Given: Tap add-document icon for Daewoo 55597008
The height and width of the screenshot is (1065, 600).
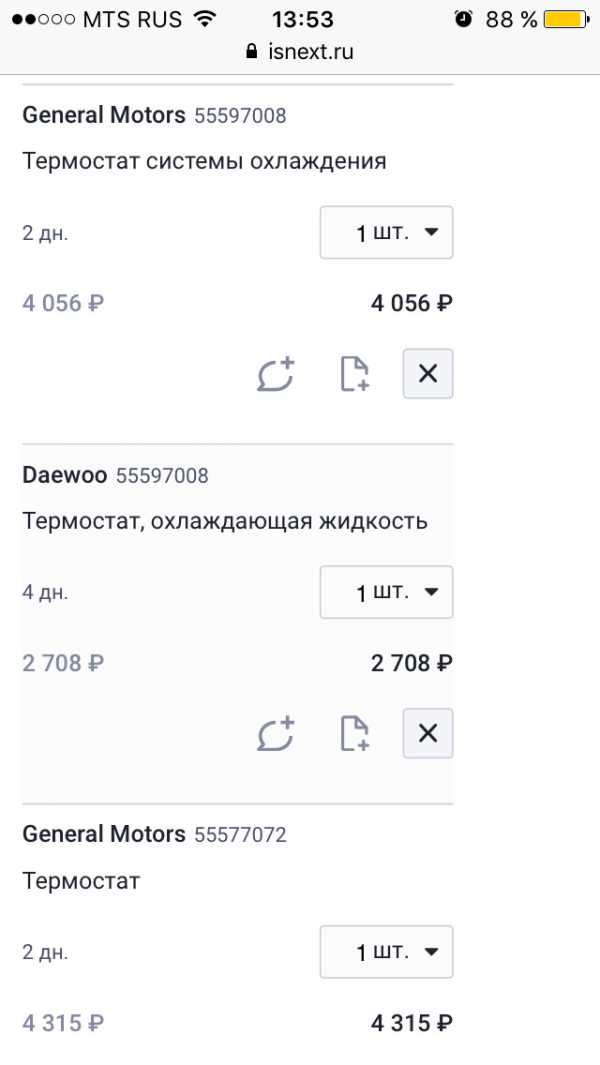Looking at the screenshot, I should tap(354, 734).
